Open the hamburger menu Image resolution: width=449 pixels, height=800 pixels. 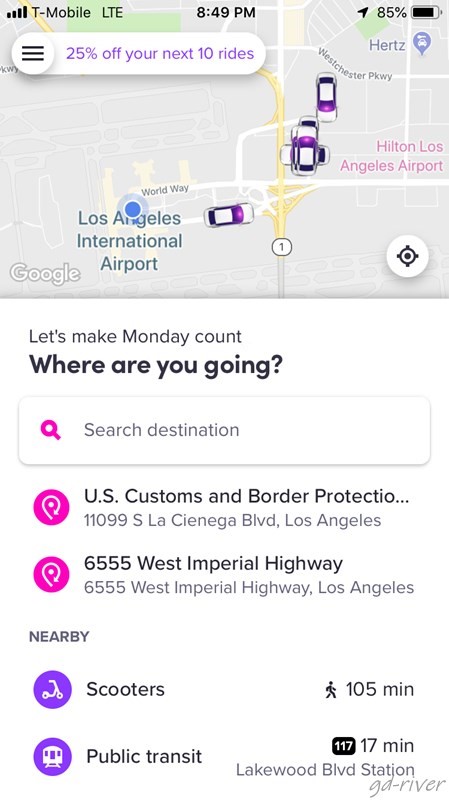(x=33, y=54)
